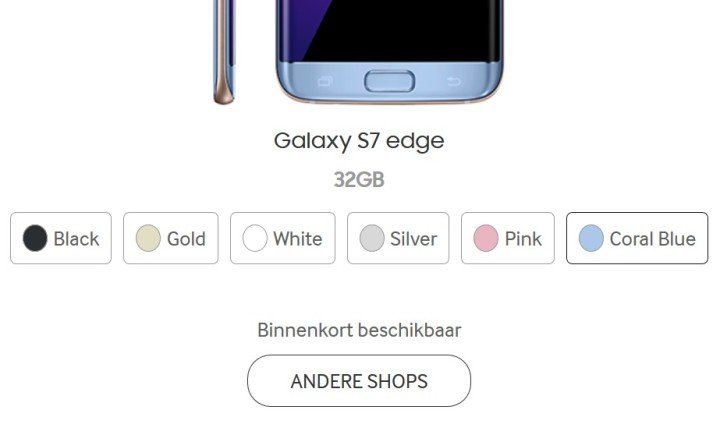The height and width of the screenshot is (424, 720).
Task: Pick the White color option
Action: click(x=283, y=238)
